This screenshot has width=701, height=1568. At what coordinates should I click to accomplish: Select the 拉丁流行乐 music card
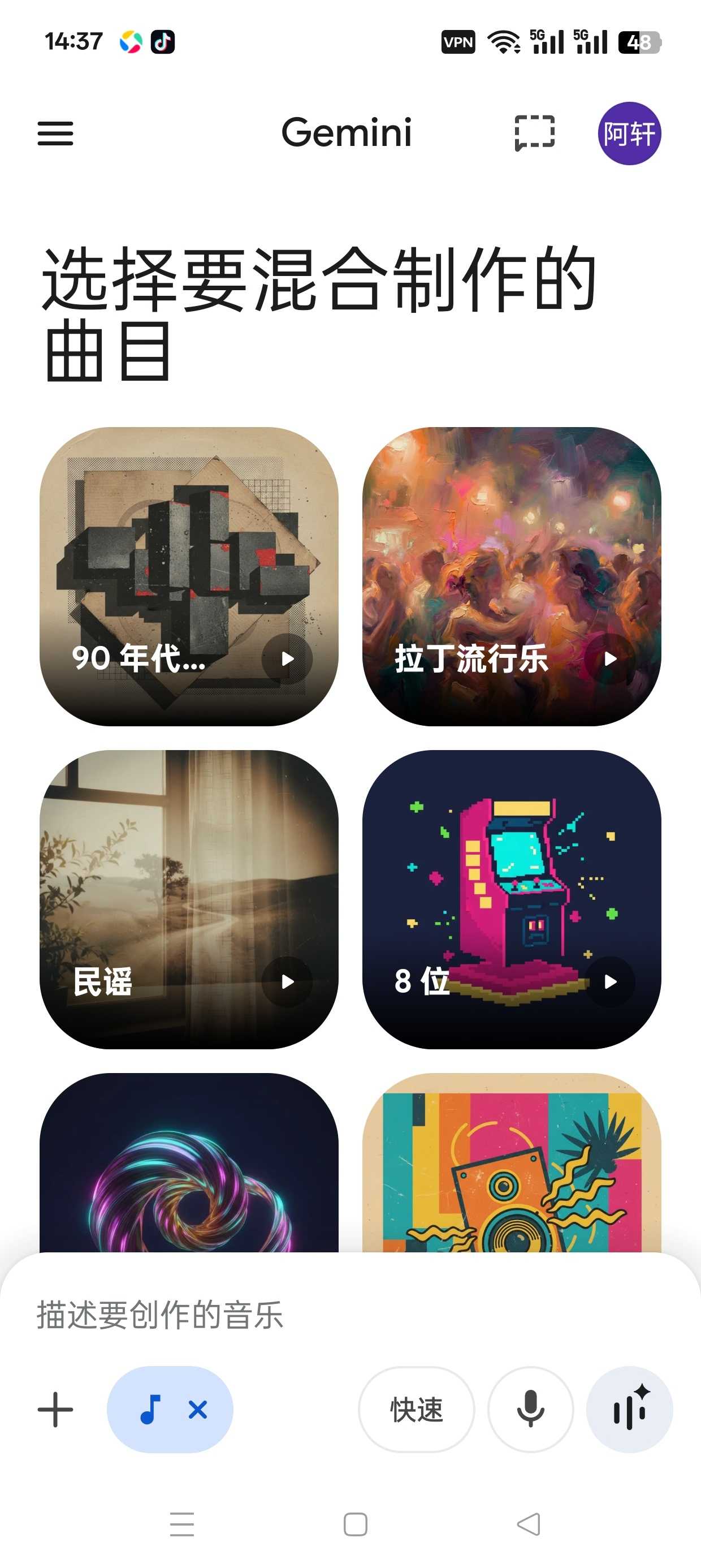[x=512, y=576]
